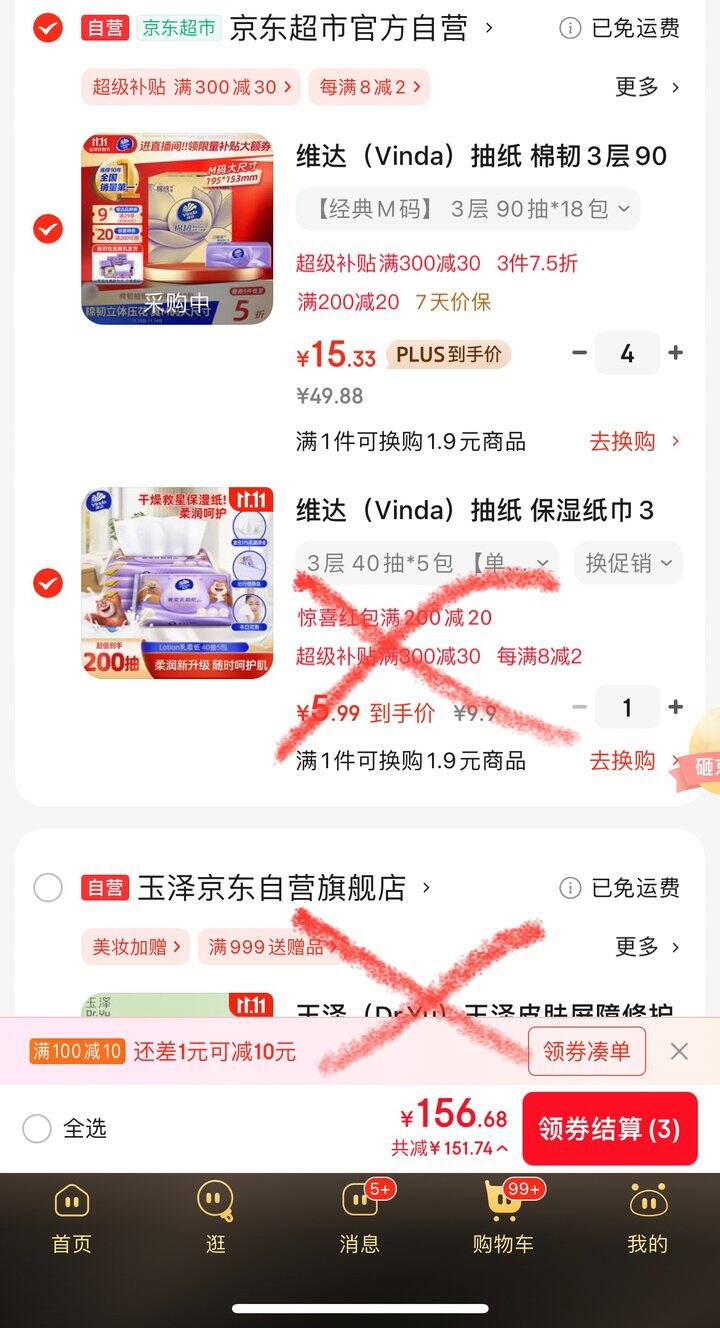Open the 换促销 promotion menu

click(x=627, y=563)
